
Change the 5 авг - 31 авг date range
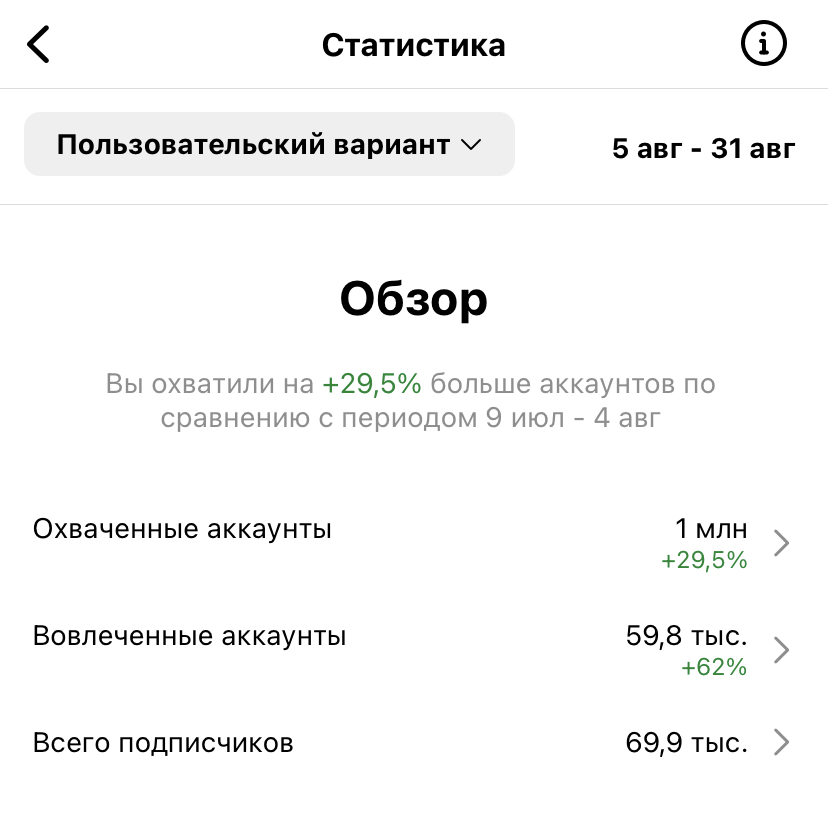[703, 149]
